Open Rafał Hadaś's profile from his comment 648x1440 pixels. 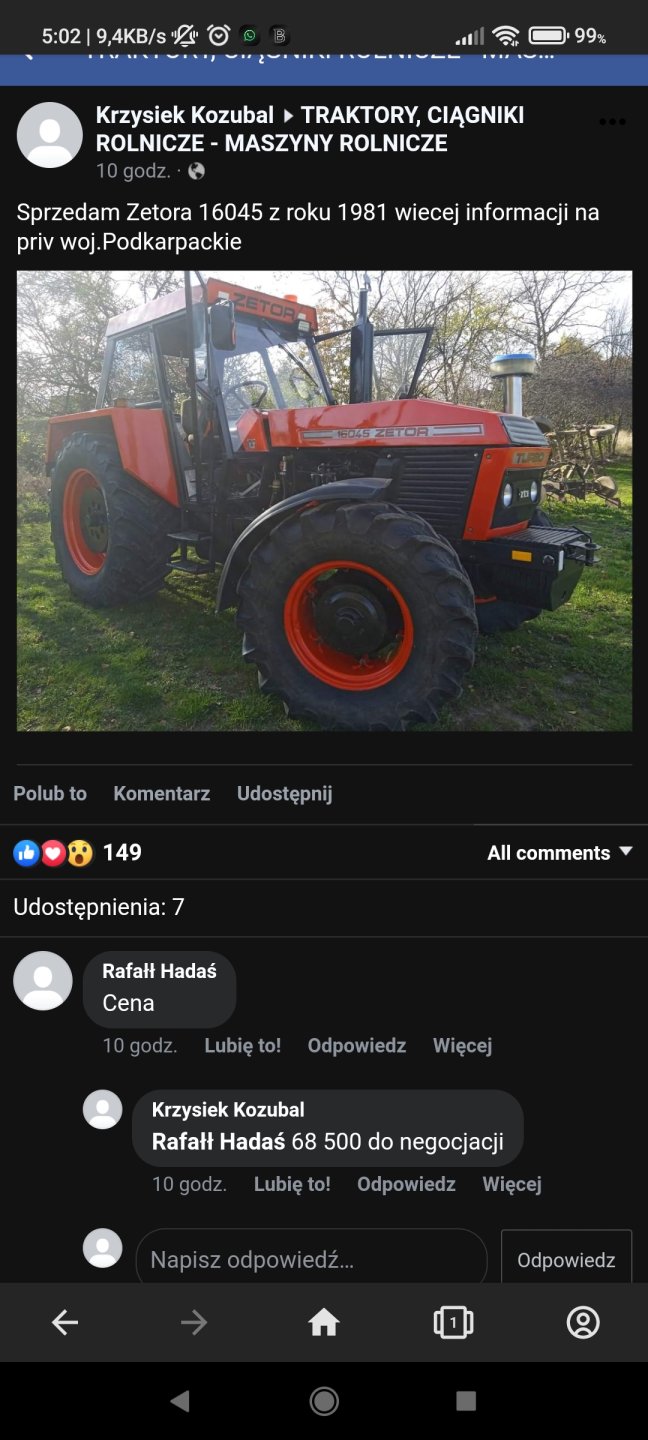pyautogui.click(x=159, y=971)
